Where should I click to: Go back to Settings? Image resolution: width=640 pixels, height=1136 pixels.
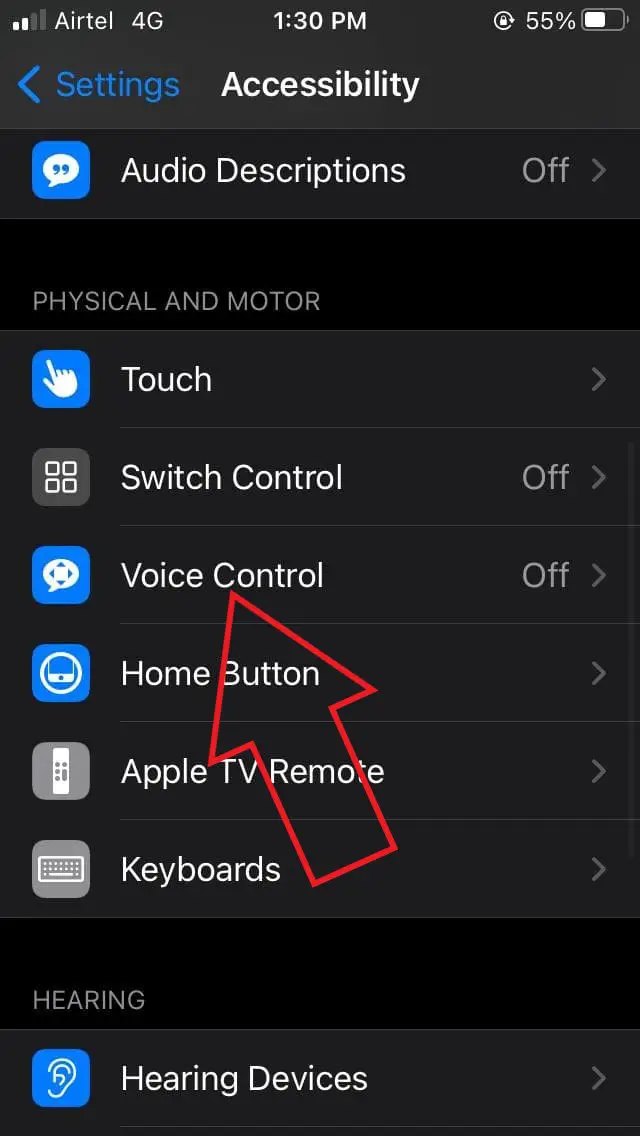click(x=99, y=85)
